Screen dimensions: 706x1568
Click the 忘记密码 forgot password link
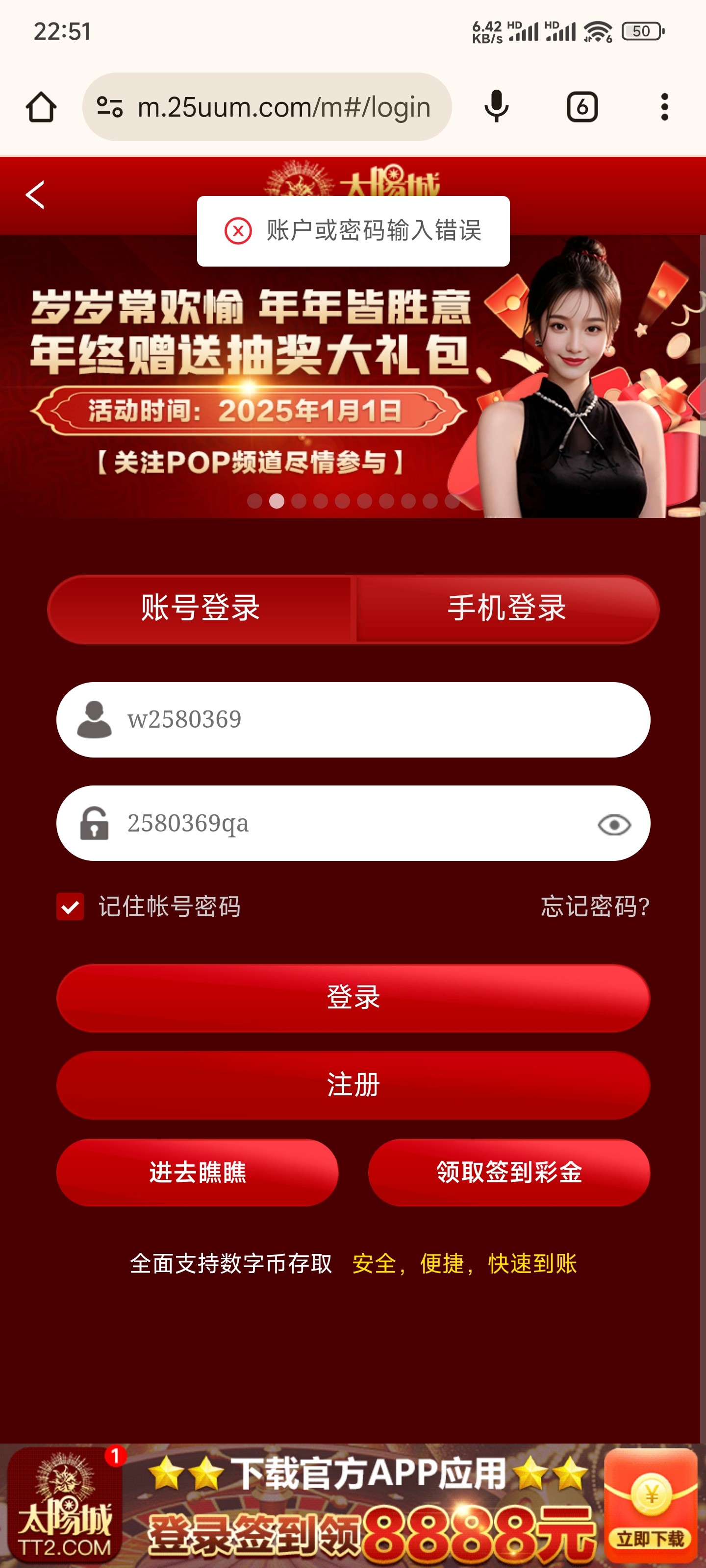pos(594,907)
